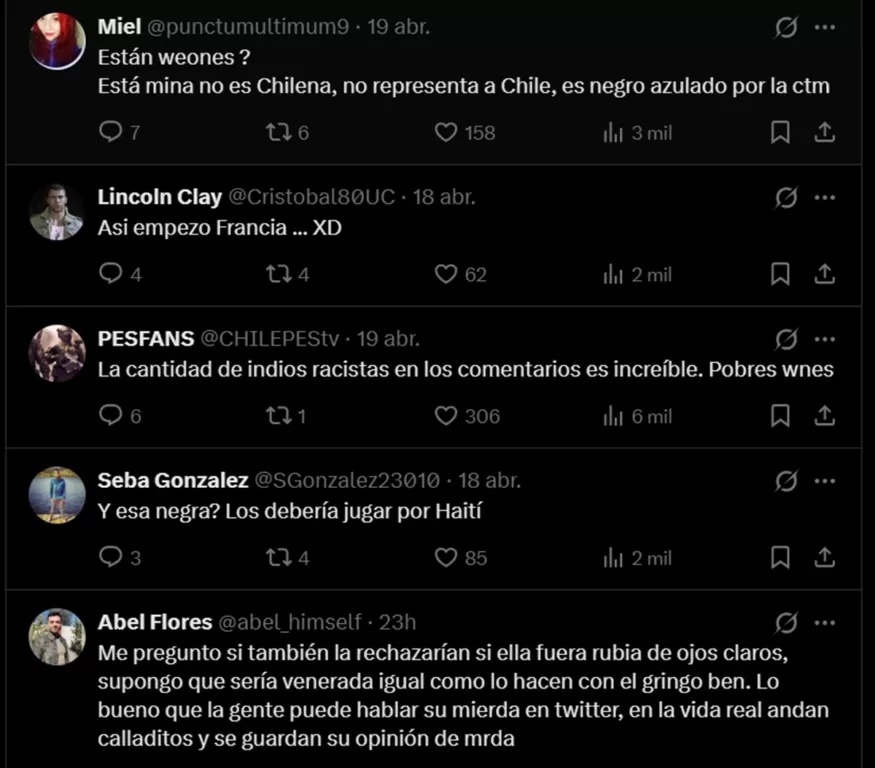The image size is (875, 768).
Task: Open overflow menu on Miel's tweet
Action: [824, 28]
